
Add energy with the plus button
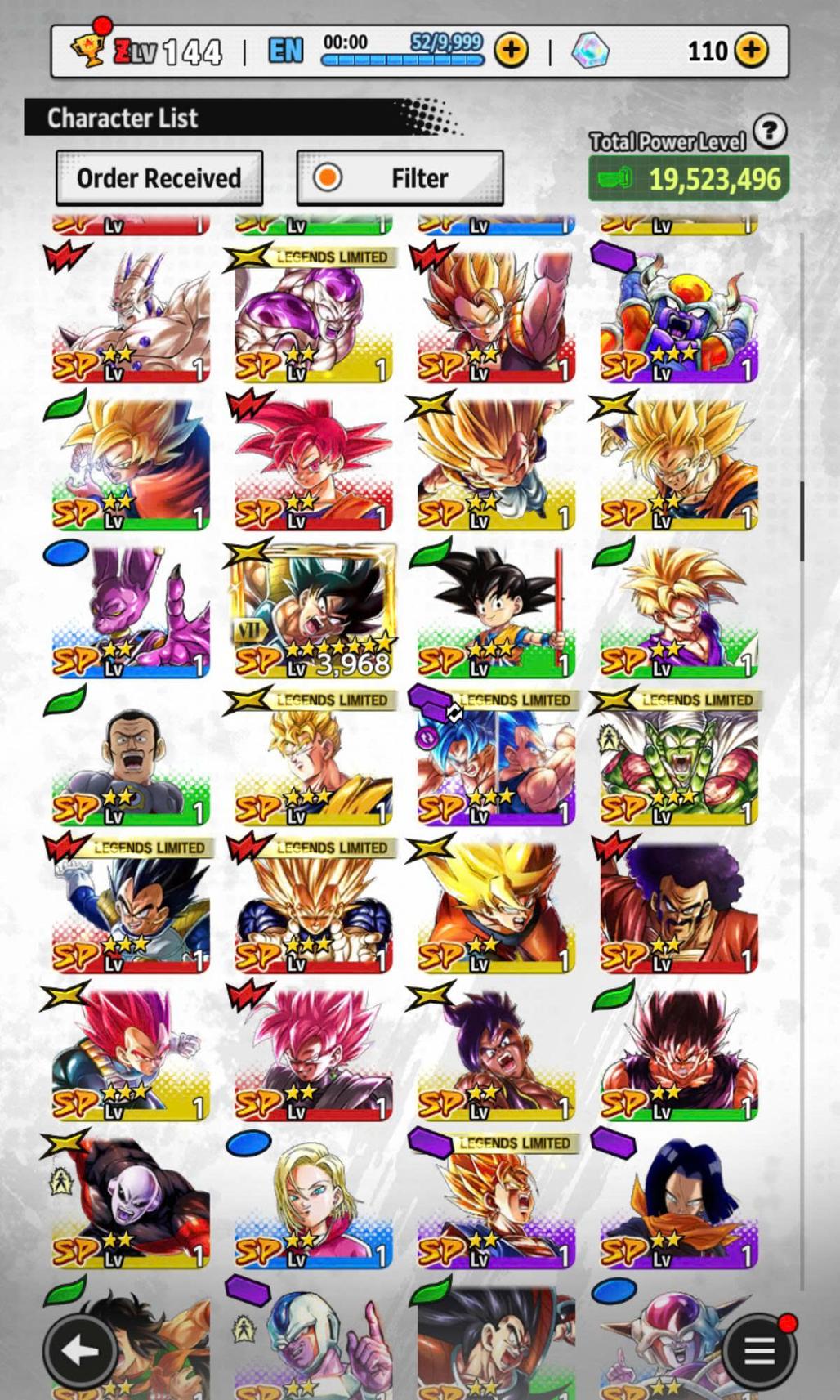click(x=511, y=51)
